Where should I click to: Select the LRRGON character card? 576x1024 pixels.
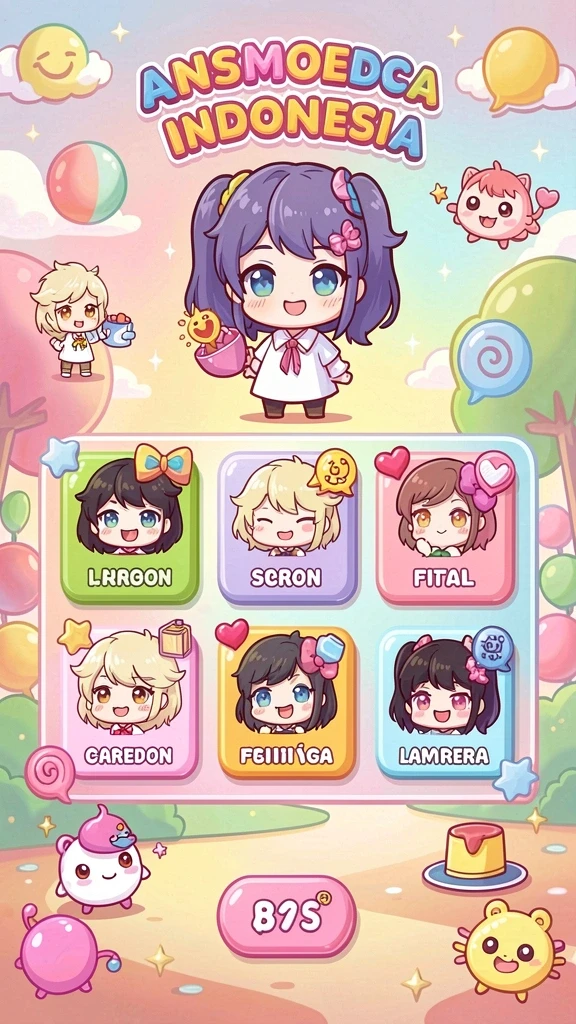click(x=130, y=528)
